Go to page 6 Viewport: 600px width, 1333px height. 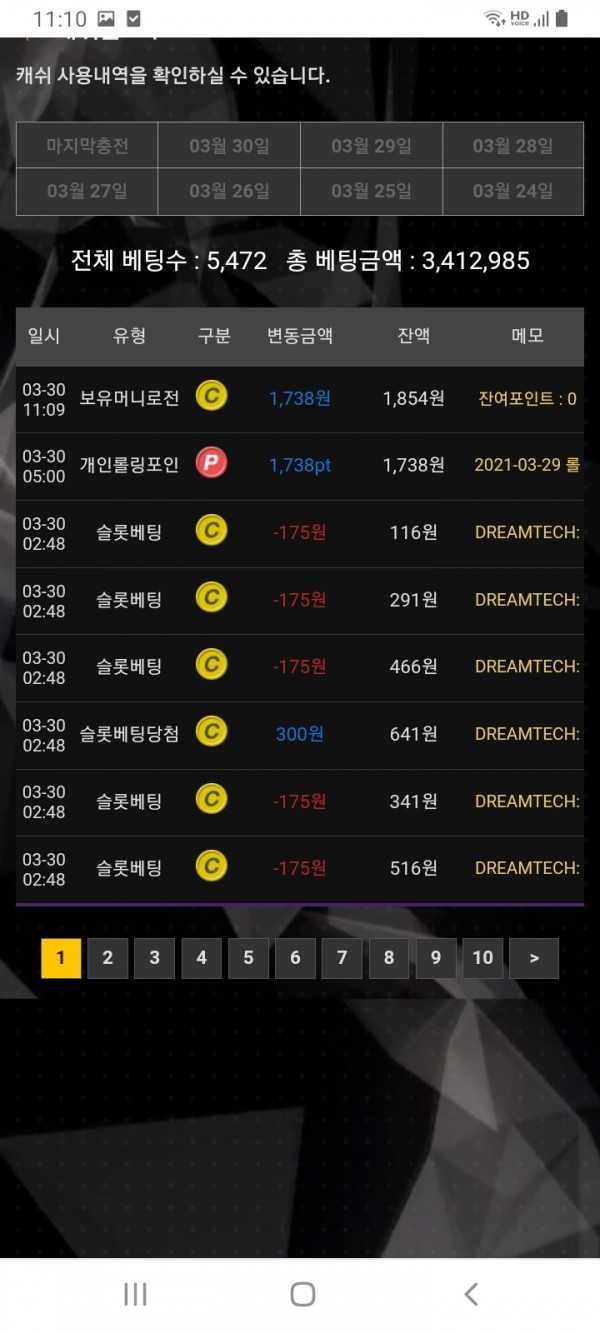(x=295, y=958)
